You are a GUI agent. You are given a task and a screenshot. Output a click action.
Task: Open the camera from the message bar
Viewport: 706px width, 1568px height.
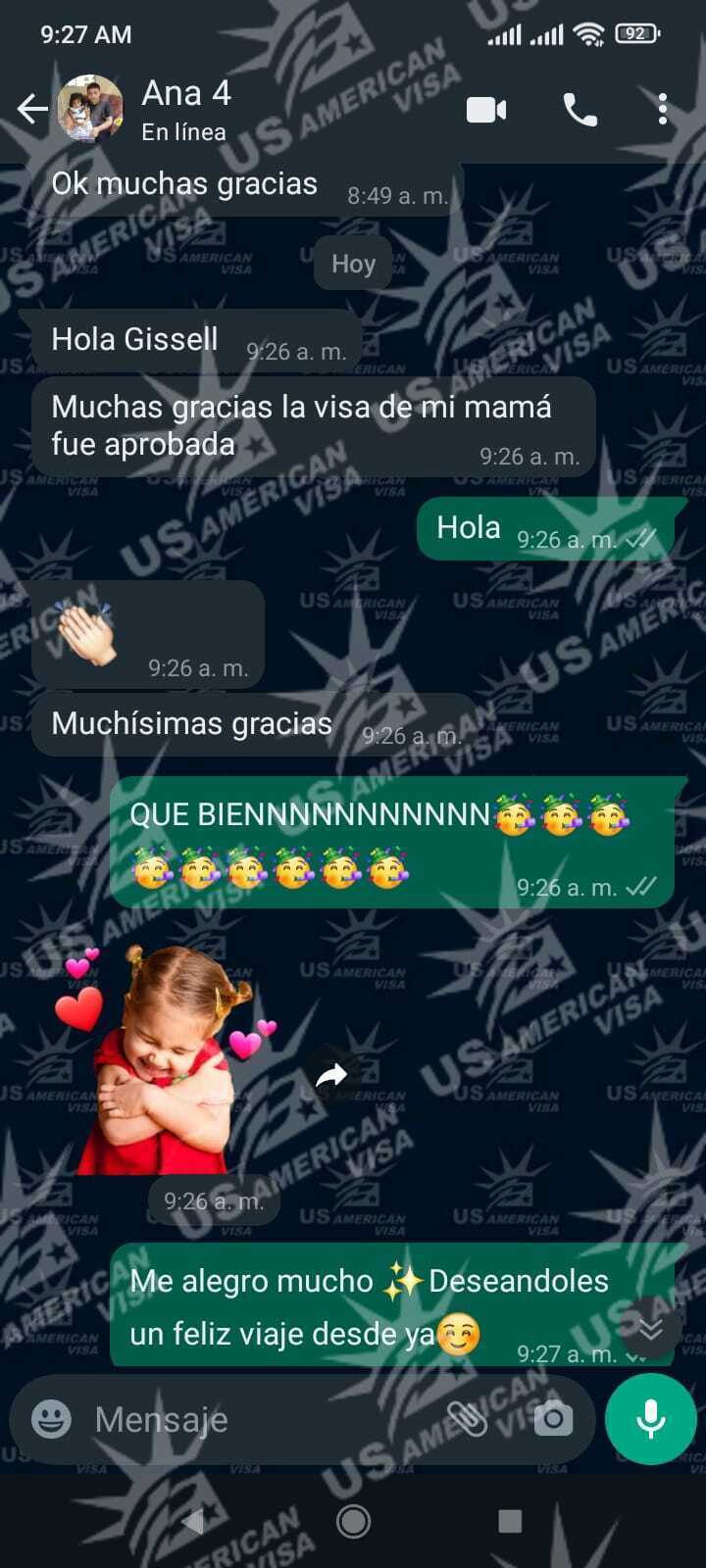[x=553, y=1418]
